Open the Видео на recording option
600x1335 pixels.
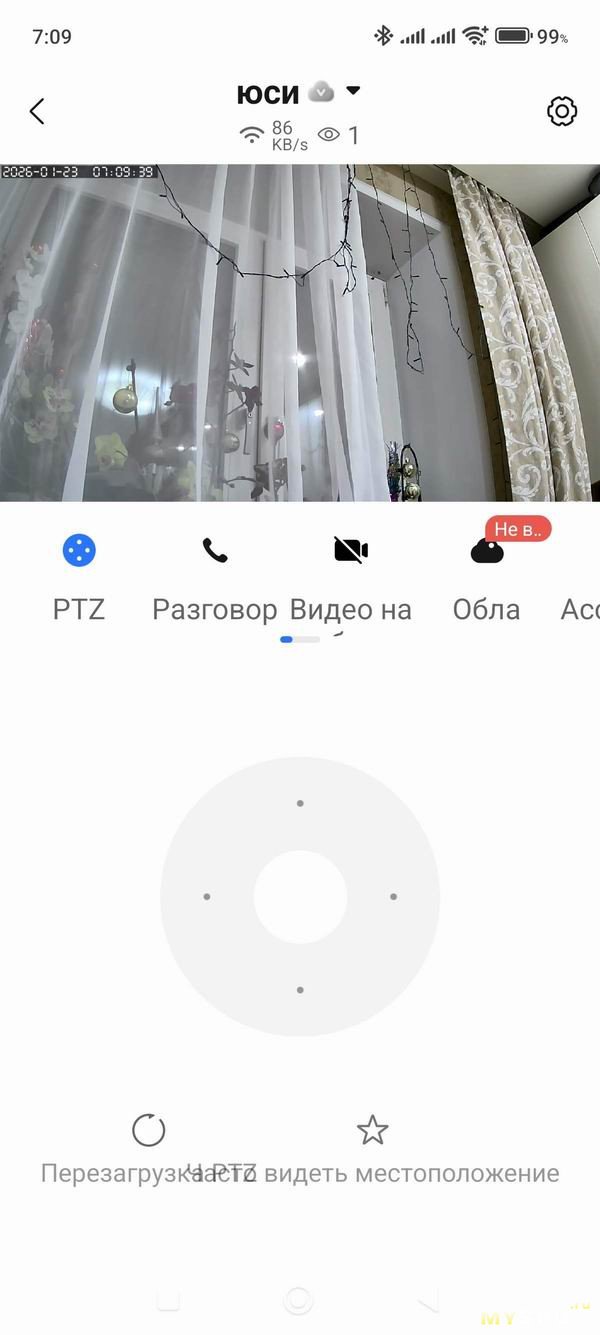point(351,550)
